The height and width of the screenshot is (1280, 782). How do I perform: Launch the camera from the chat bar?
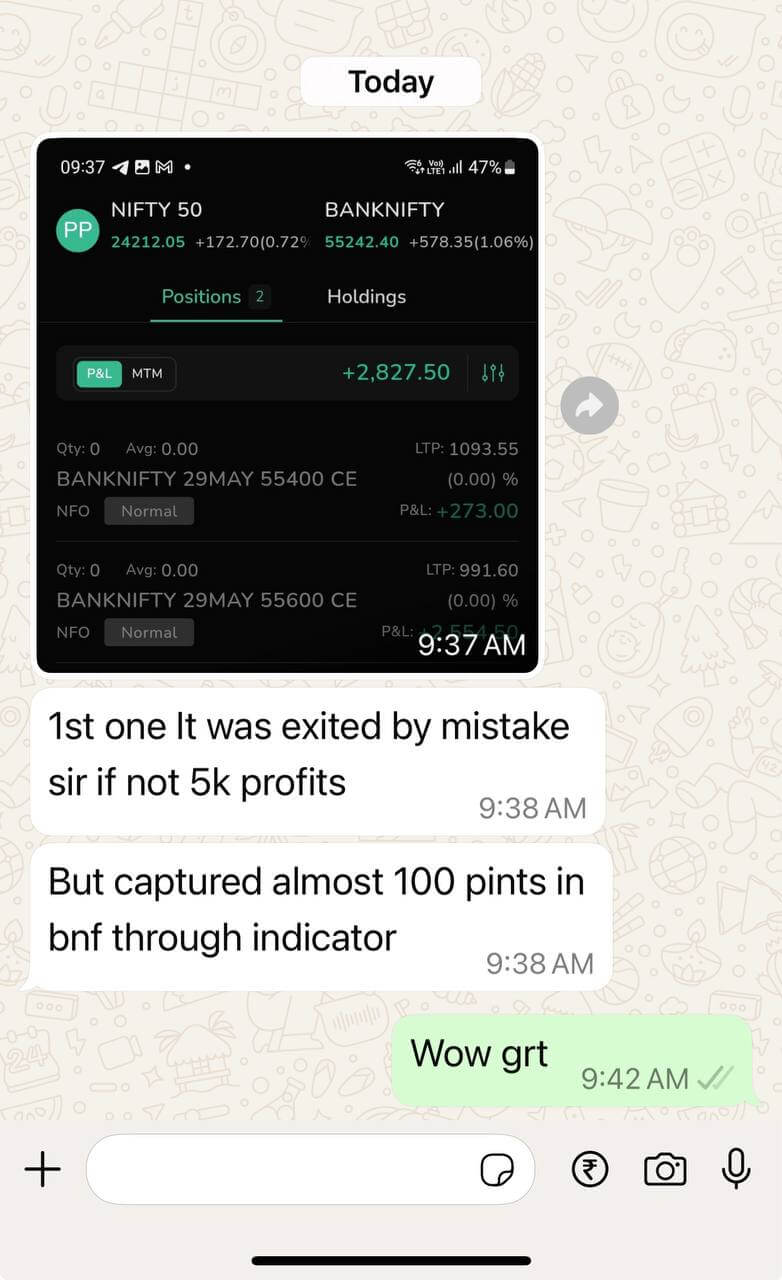(x=665, y=1168)
